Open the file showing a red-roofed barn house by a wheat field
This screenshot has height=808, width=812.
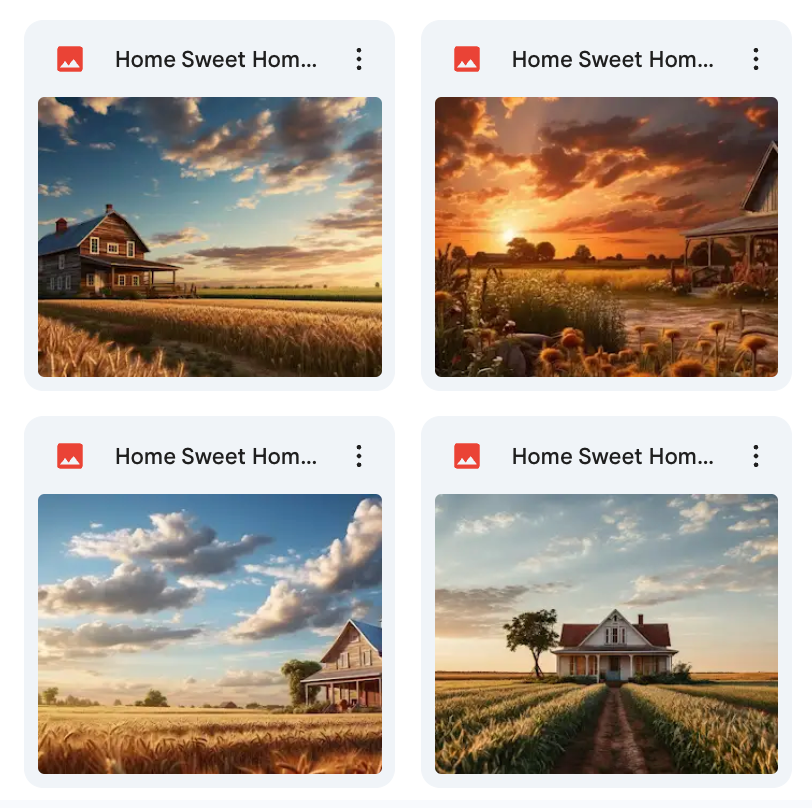210,237
